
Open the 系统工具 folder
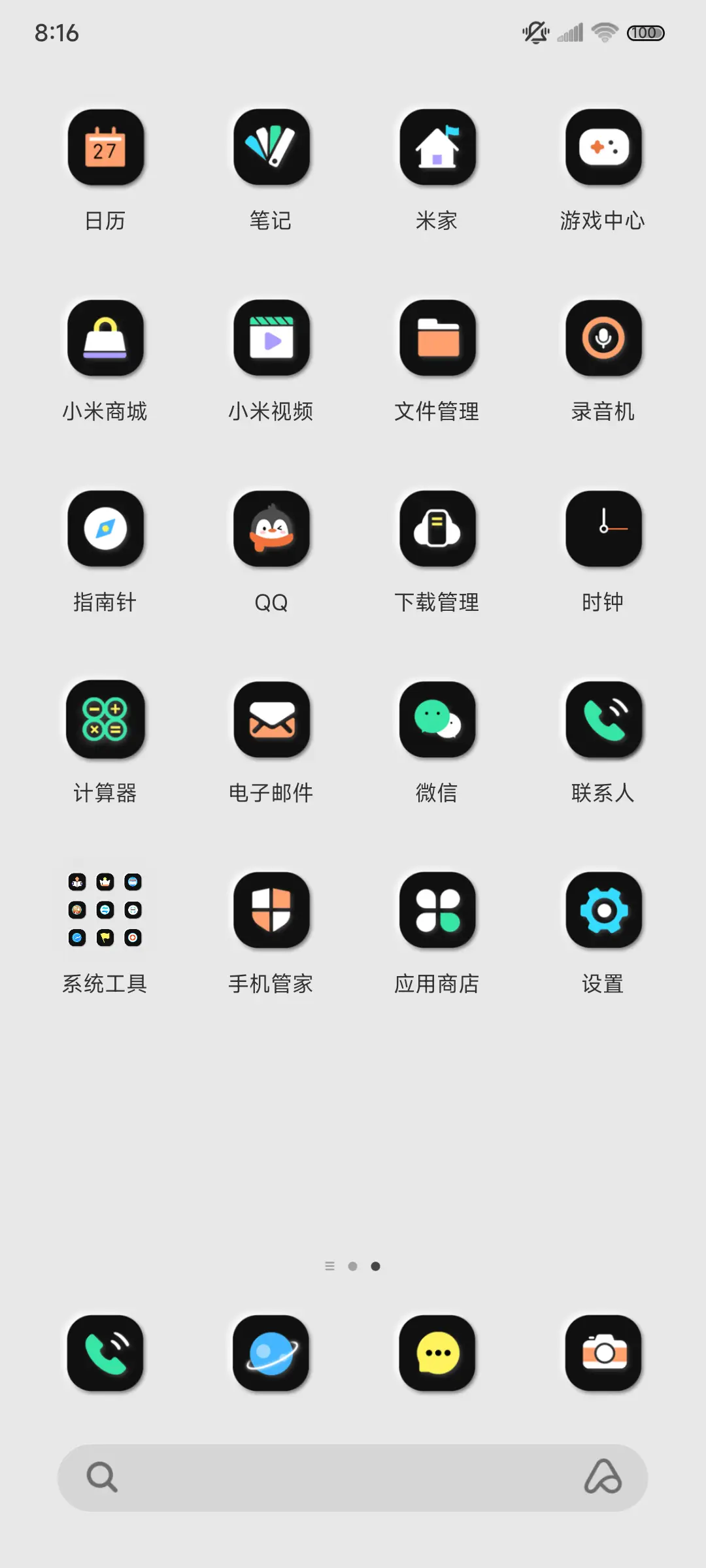pos(106,911)
